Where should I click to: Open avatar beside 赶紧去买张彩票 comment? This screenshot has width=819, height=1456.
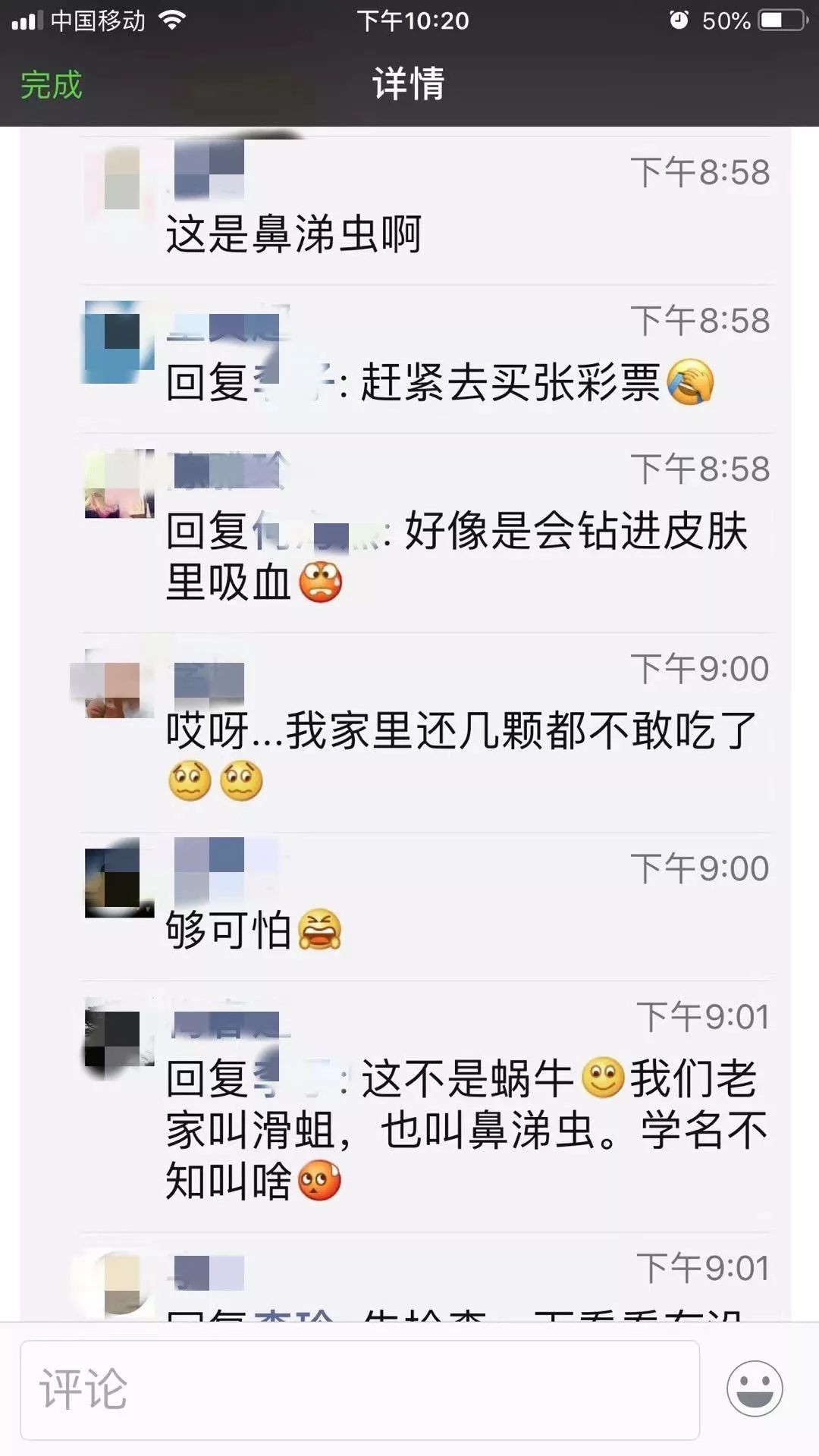click(120, 342)
